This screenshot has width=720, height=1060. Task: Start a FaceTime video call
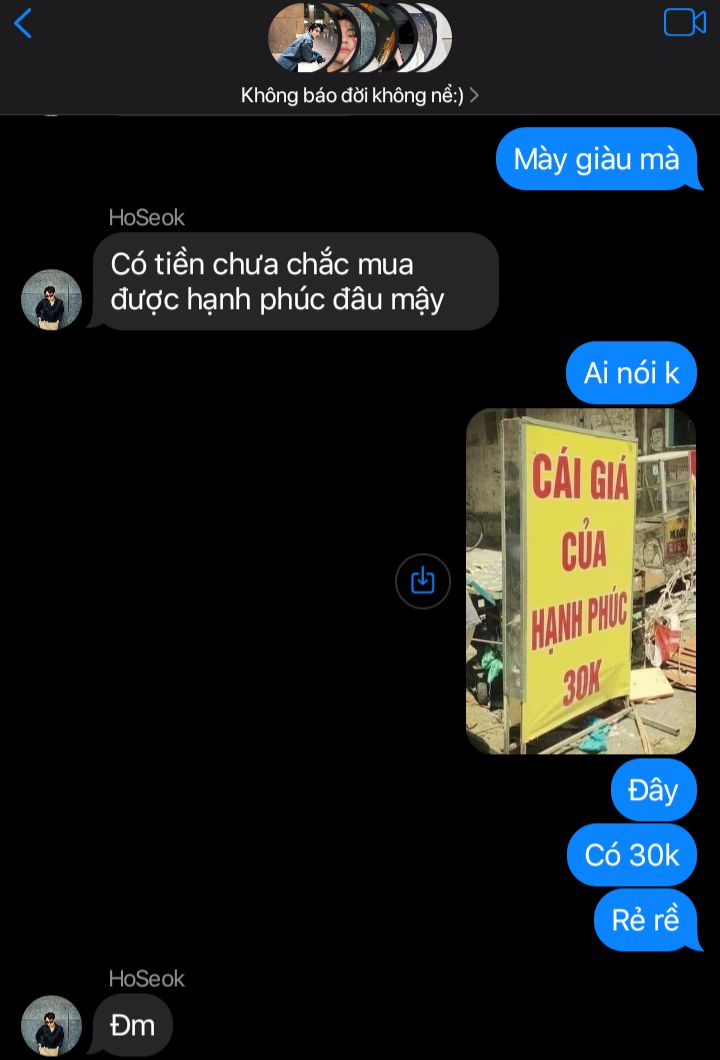tap(684, 22)
